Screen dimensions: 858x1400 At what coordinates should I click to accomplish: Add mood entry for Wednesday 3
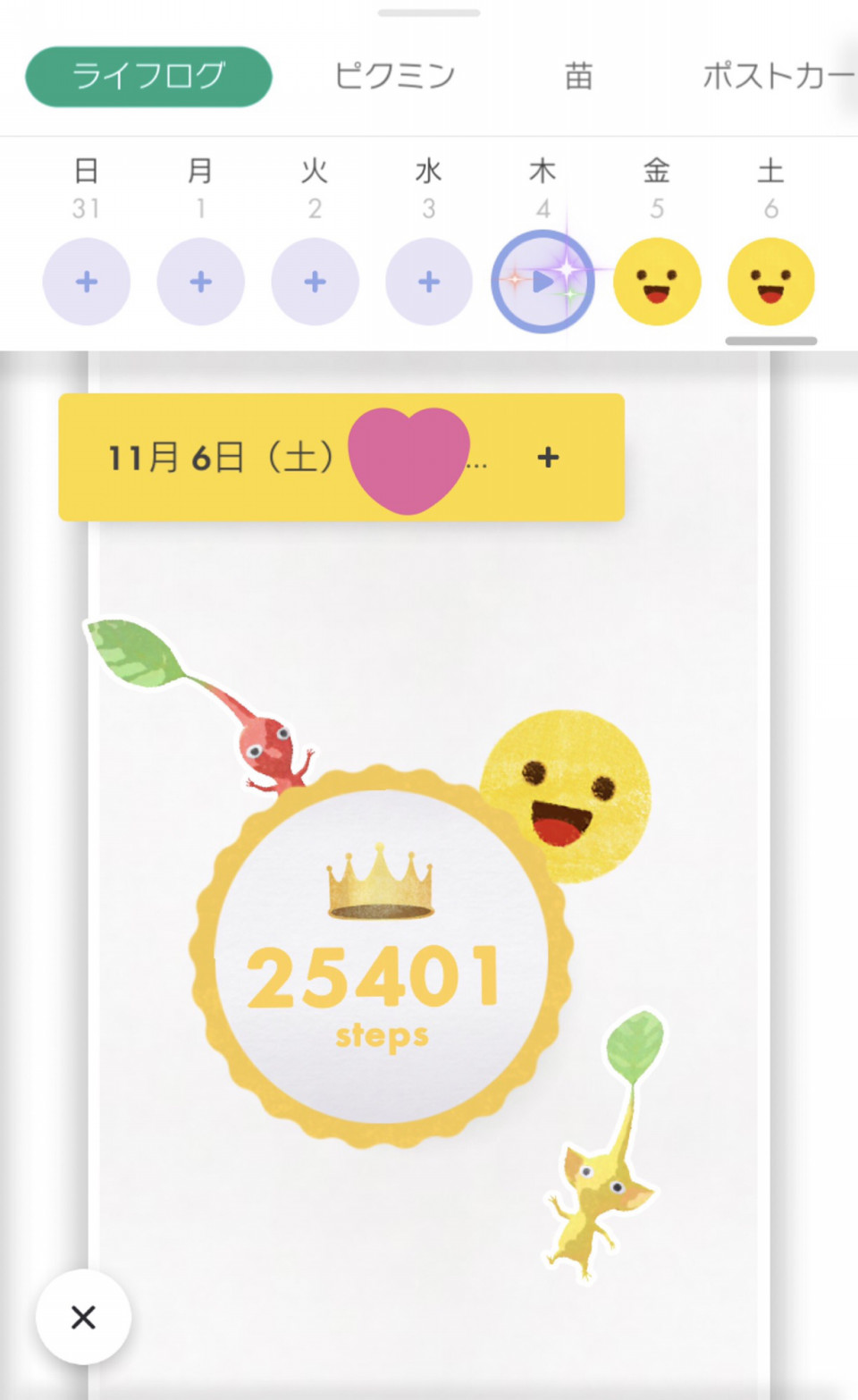click(429, 282)
